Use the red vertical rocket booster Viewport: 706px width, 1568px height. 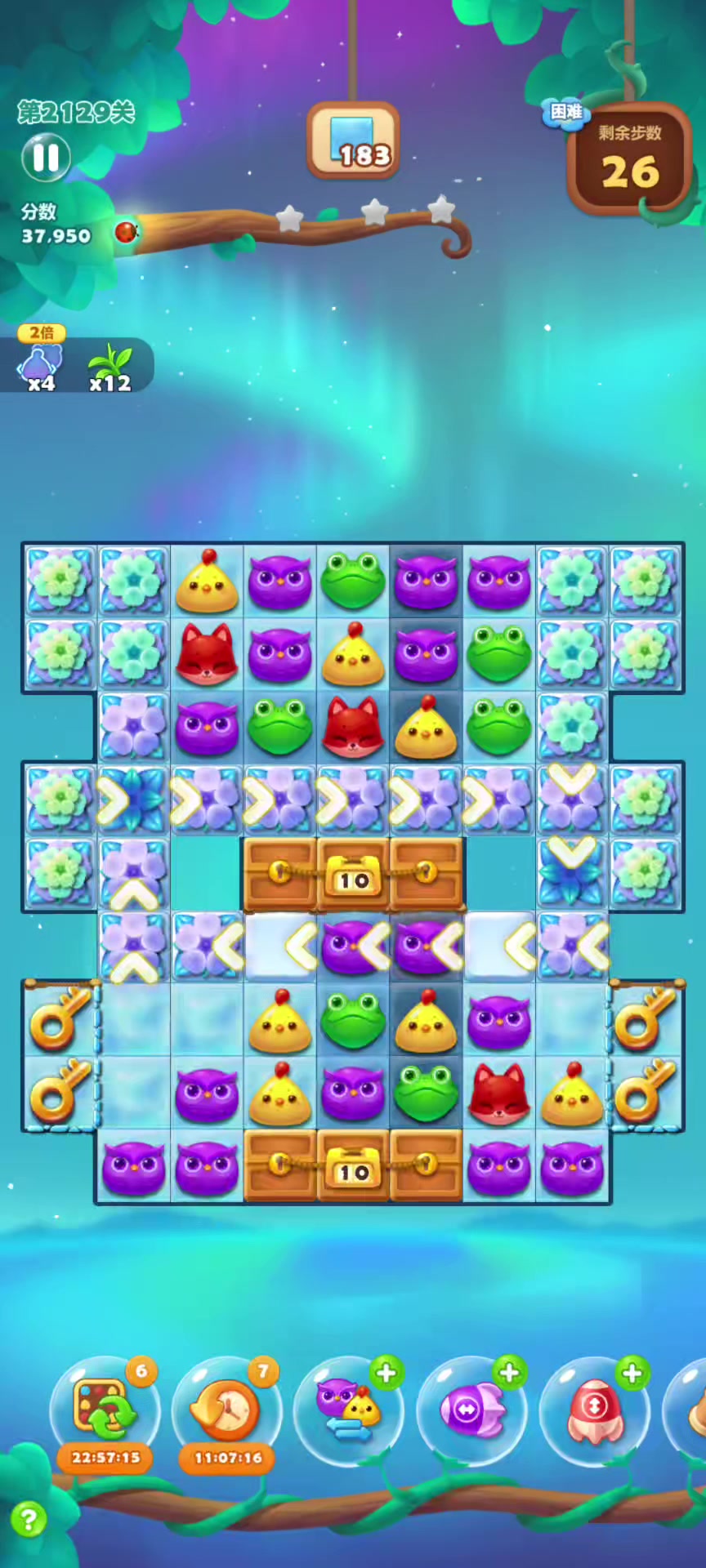click(594, 1409)
